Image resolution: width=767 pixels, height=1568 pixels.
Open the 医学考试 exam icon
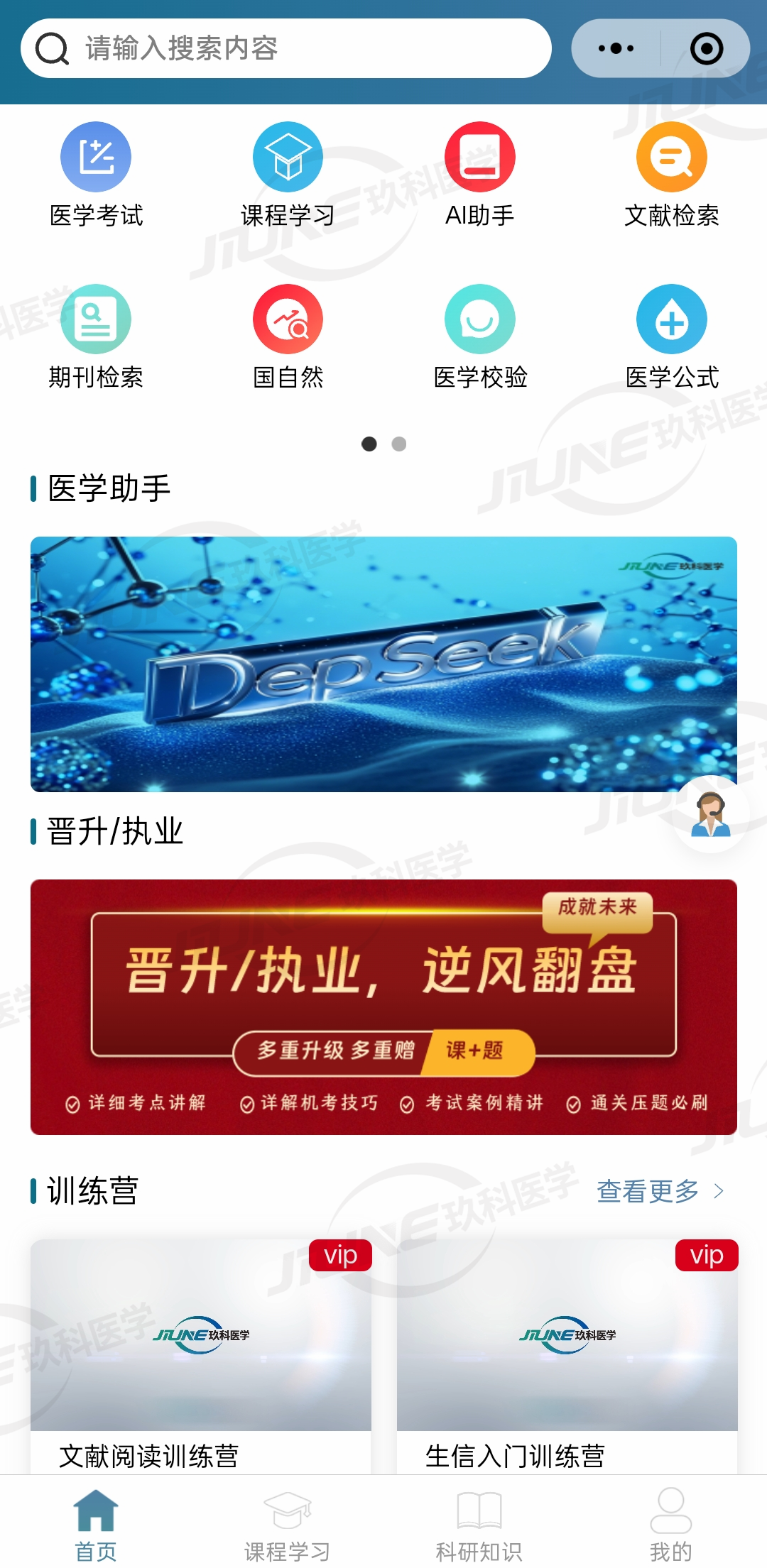click(x=95, y=155)
